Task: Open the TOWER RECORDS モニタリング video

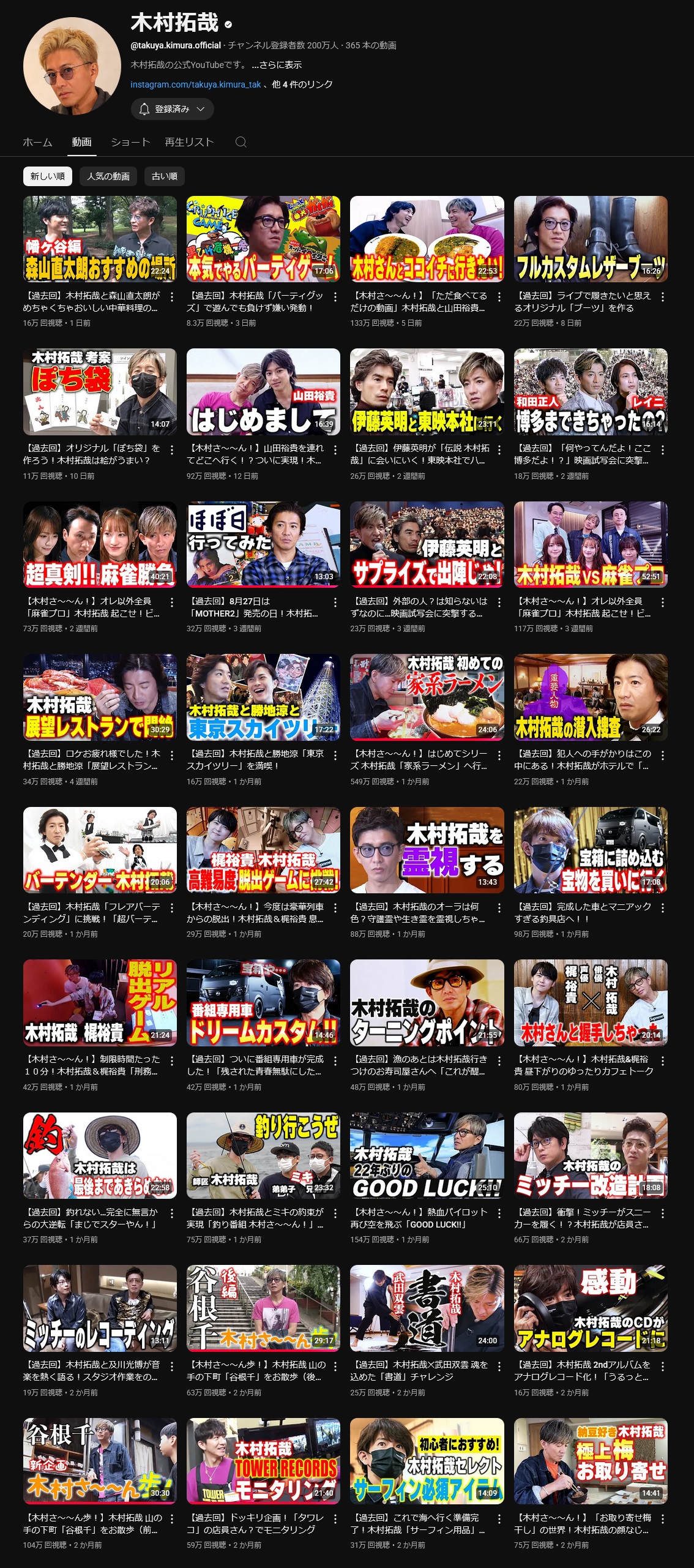Action: [263, 1461]
